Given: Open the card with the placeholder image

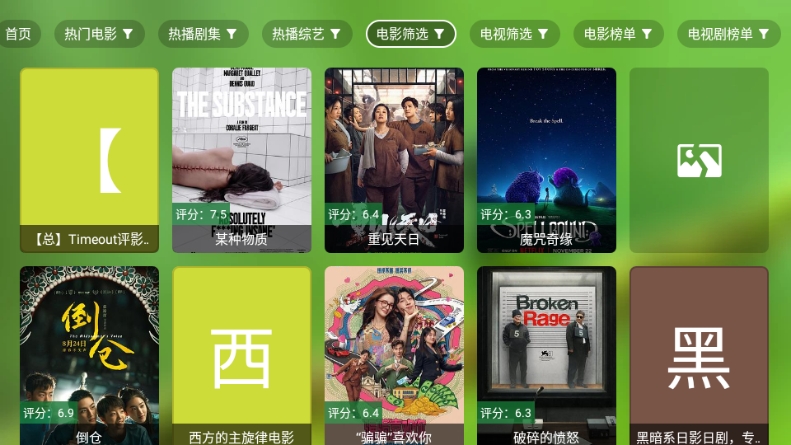Looking at the screenshot, I should (x=699, y=160).
